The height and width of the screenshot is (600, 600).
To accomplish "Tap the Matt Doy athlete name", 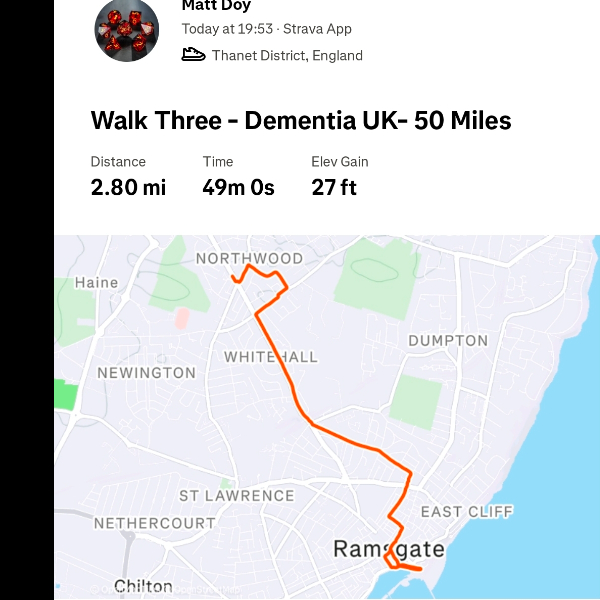I will (x=216, y=6).
